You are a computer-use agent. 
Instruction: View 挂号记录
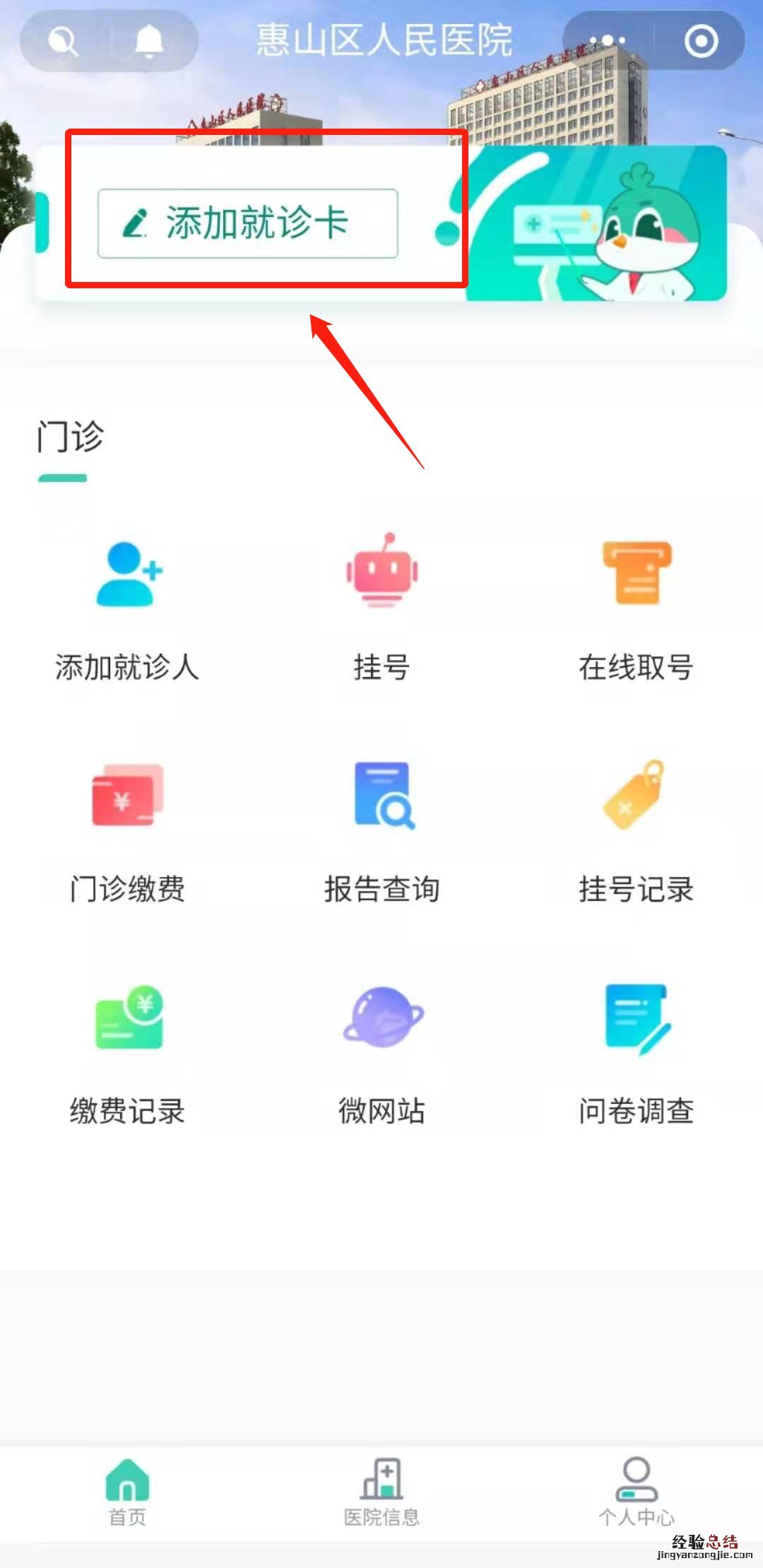(636, 830)
